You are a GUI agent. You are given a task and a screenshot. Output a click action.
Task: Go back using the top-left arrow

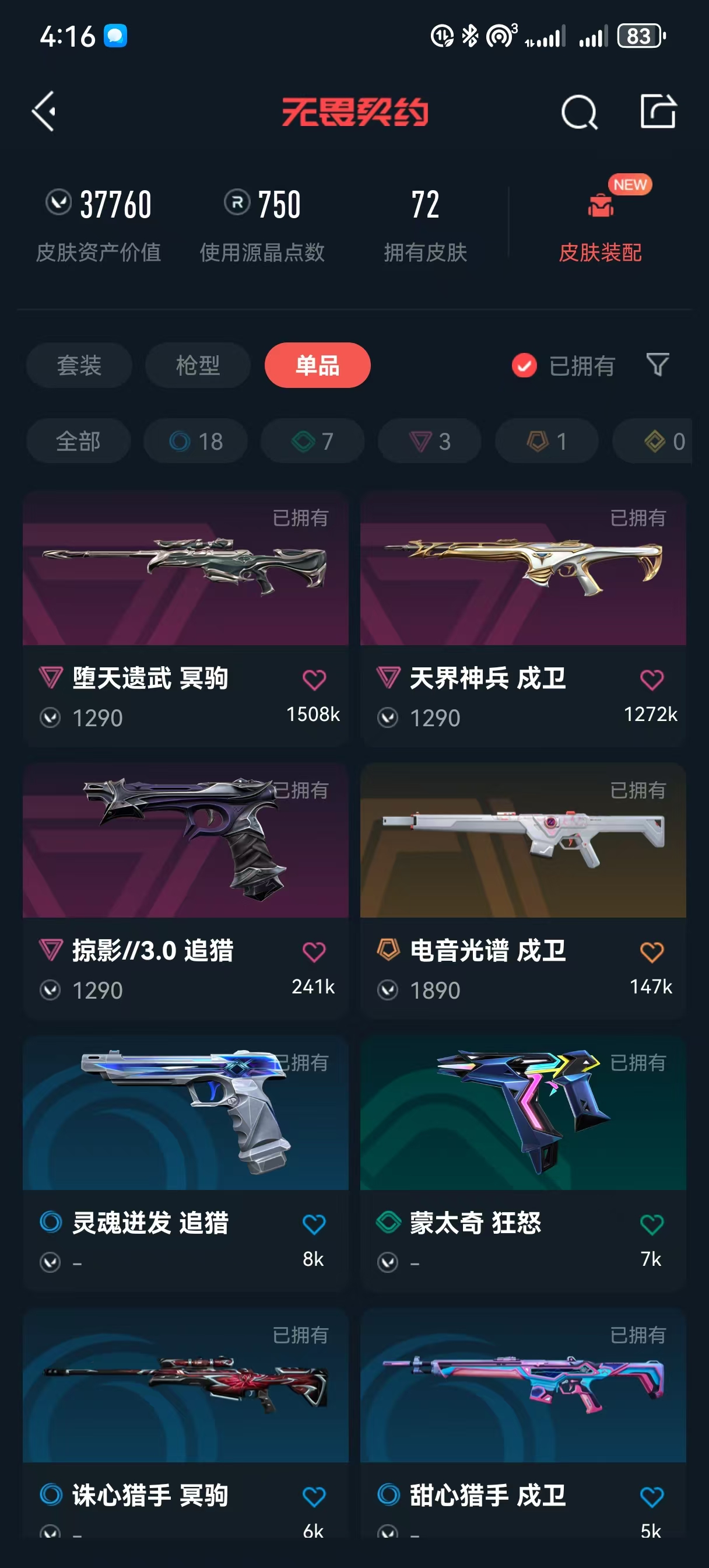[x=44, y=111]
